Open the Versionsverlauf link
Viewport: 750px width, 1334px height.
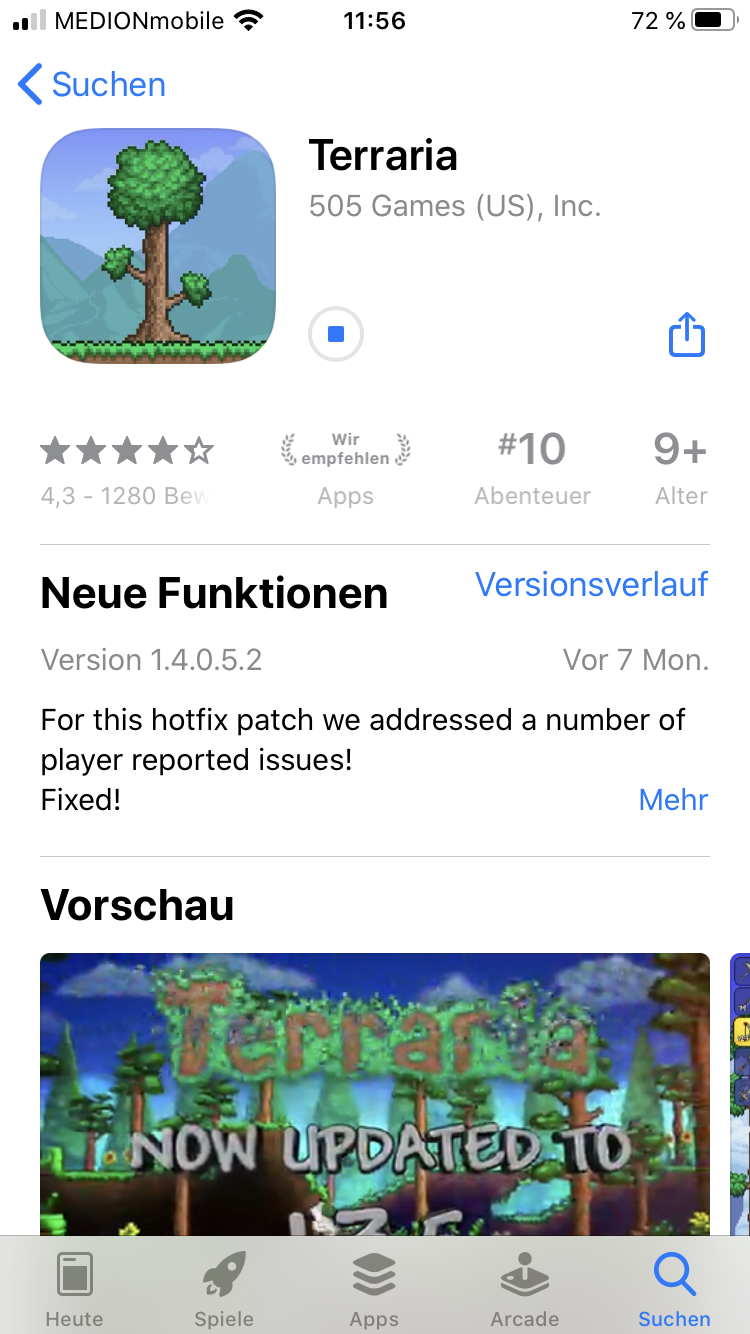591,585
